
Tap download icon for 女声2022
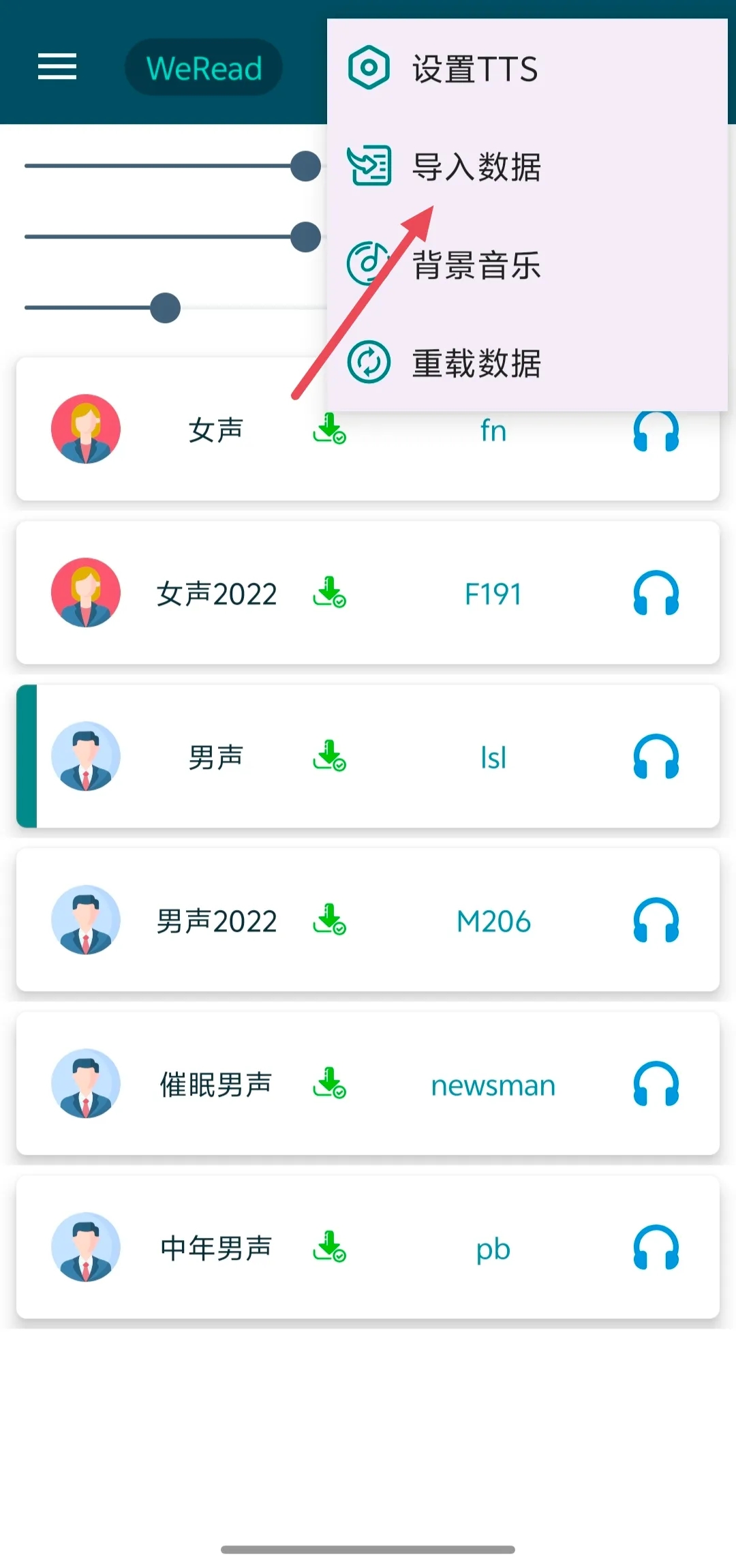(x=329, y=592)
